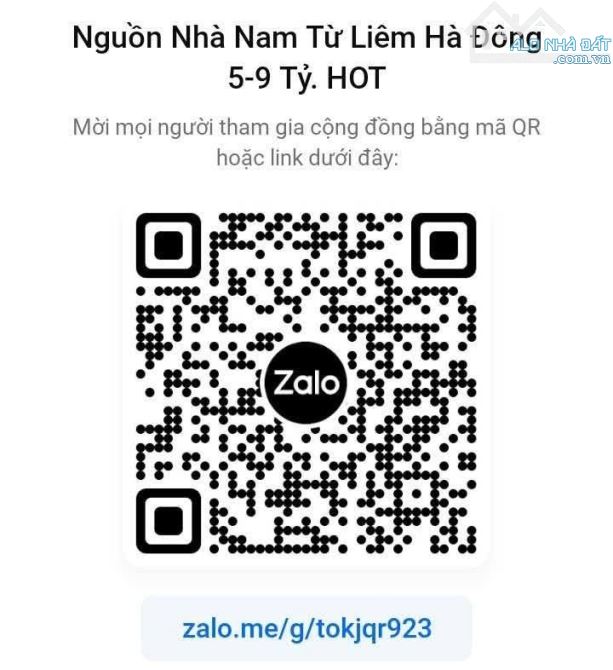This screenshot has width=613, height=670.
Task: Tap the zalo.me/g/tokjqr923 group link
Action: (306, 628)
